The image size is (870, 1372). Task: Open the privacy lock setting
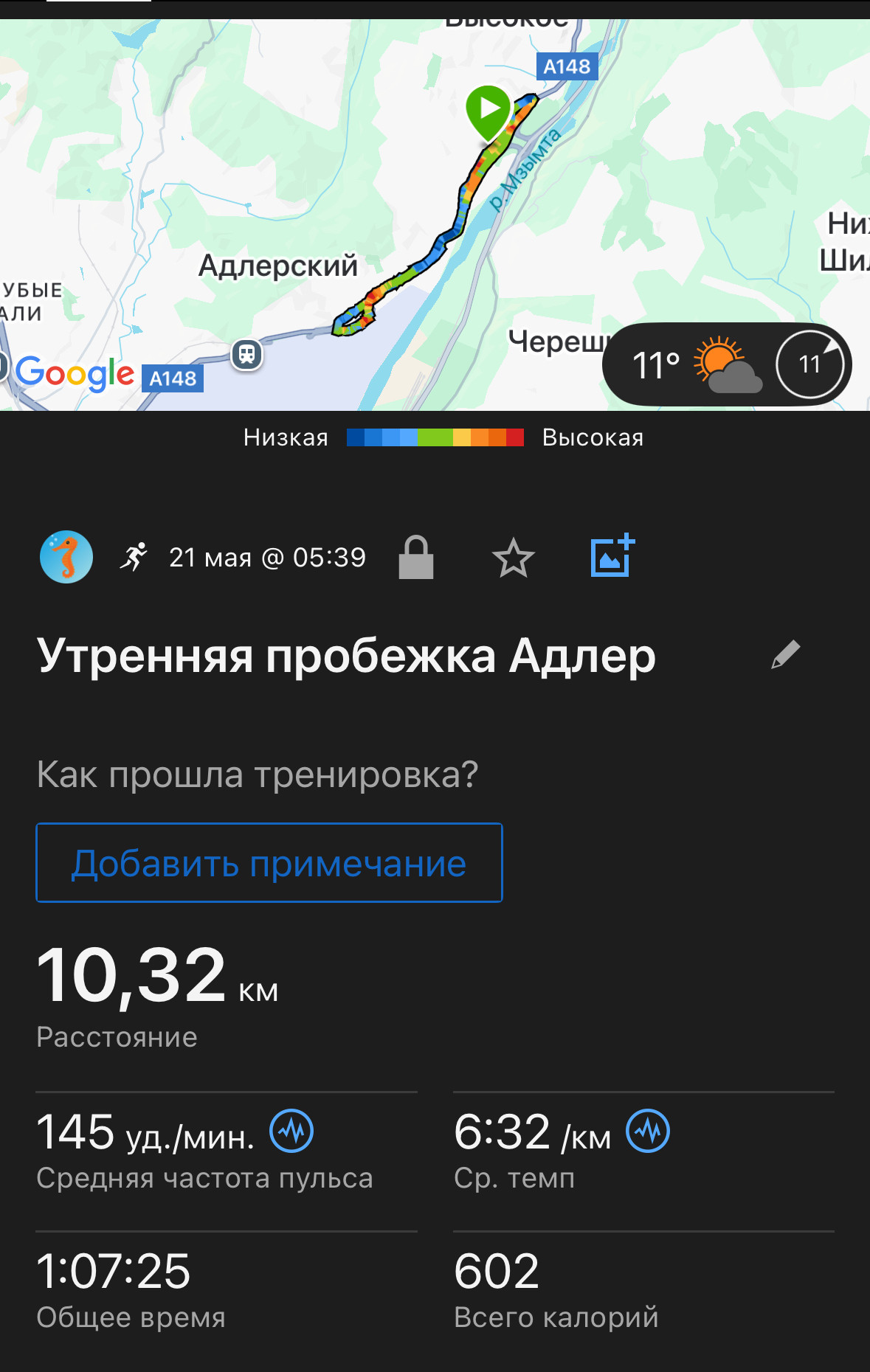tap(416, 557)
